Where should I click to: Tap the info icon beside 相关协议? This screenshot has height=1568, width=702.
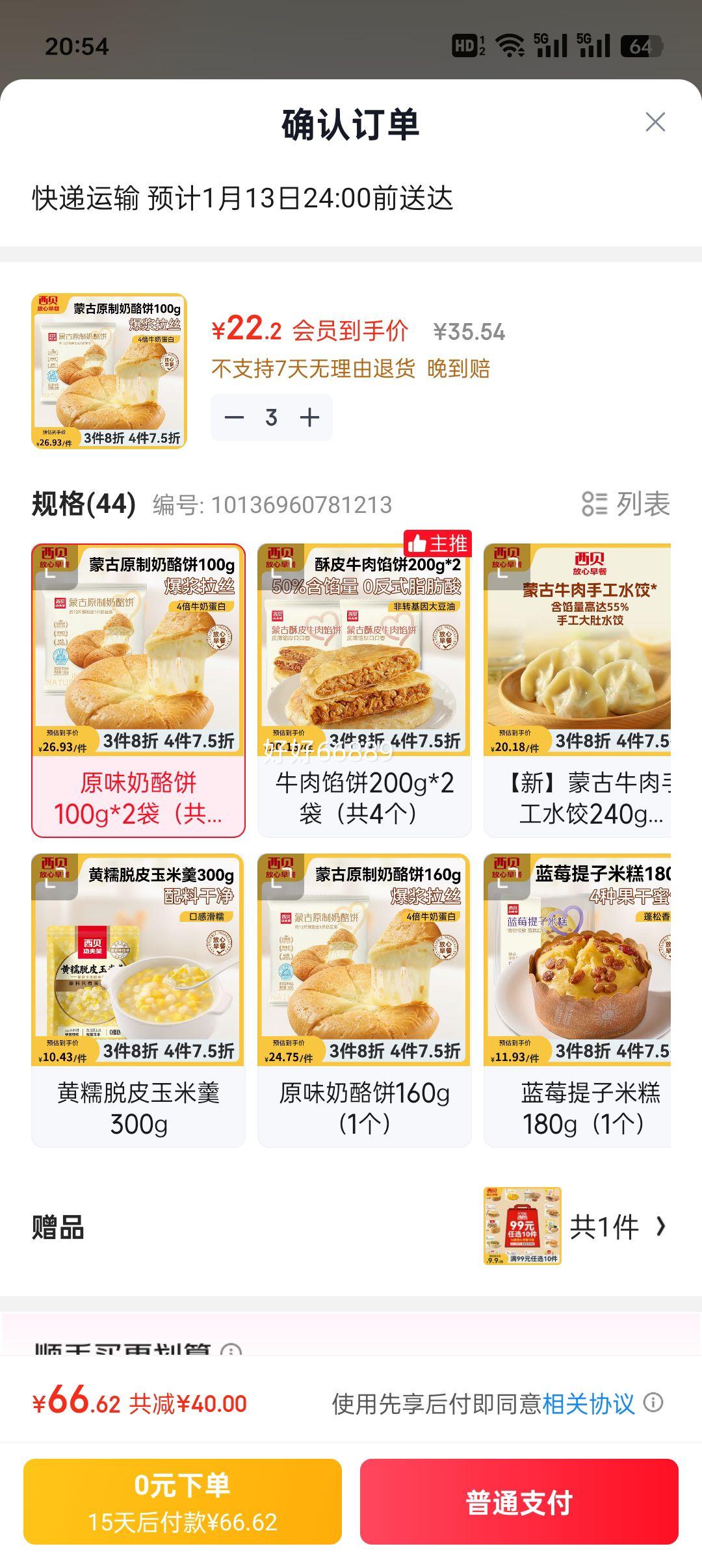[x=653, y=1403]
